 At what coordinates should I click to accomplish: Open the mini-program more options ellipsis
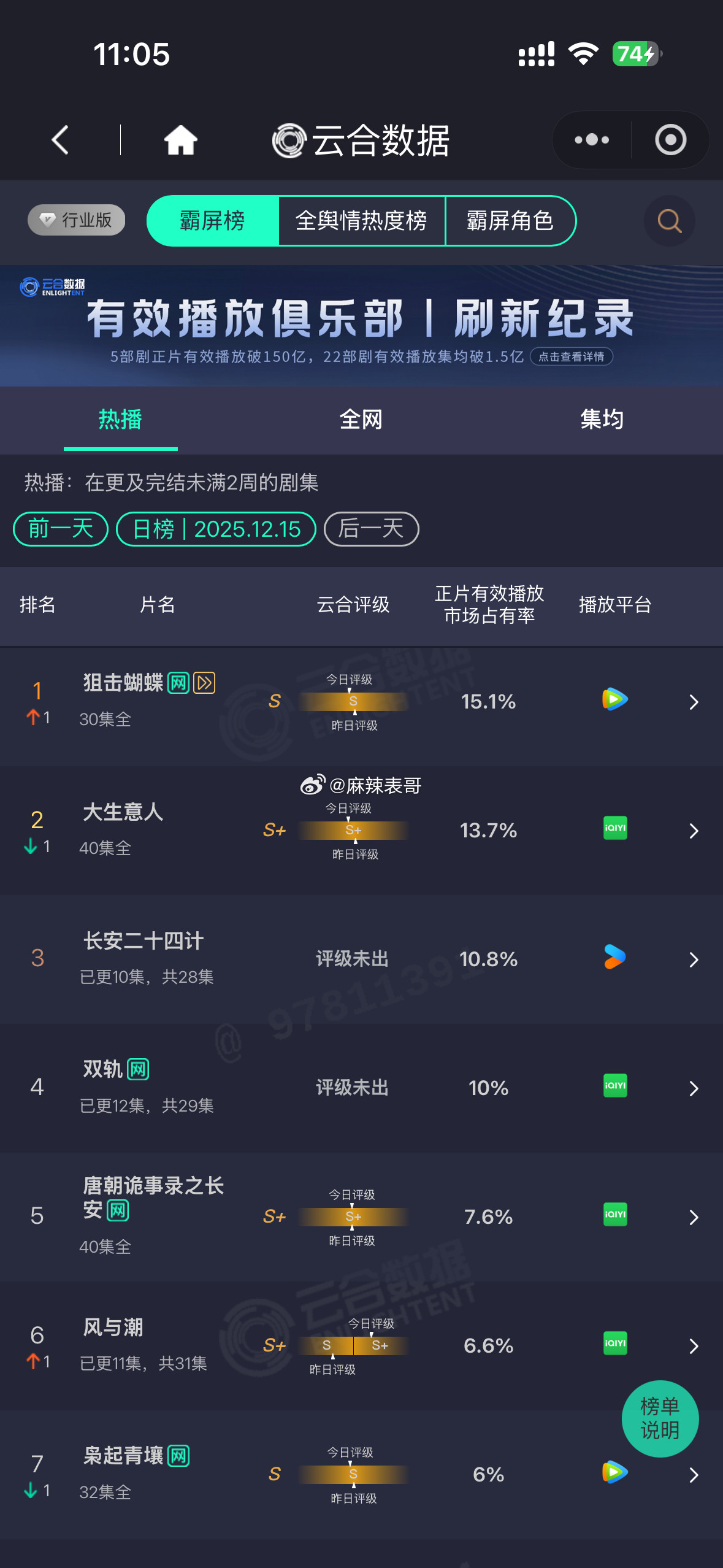point(590,140)
